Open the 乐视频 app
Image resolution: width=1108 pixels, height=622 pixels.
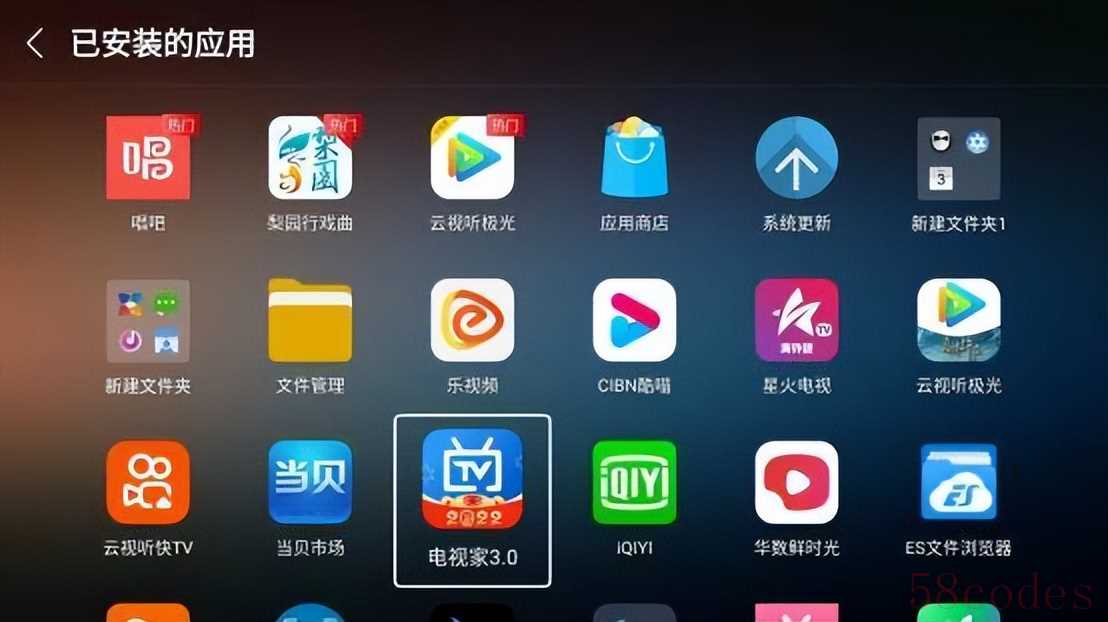click(472, 321)
